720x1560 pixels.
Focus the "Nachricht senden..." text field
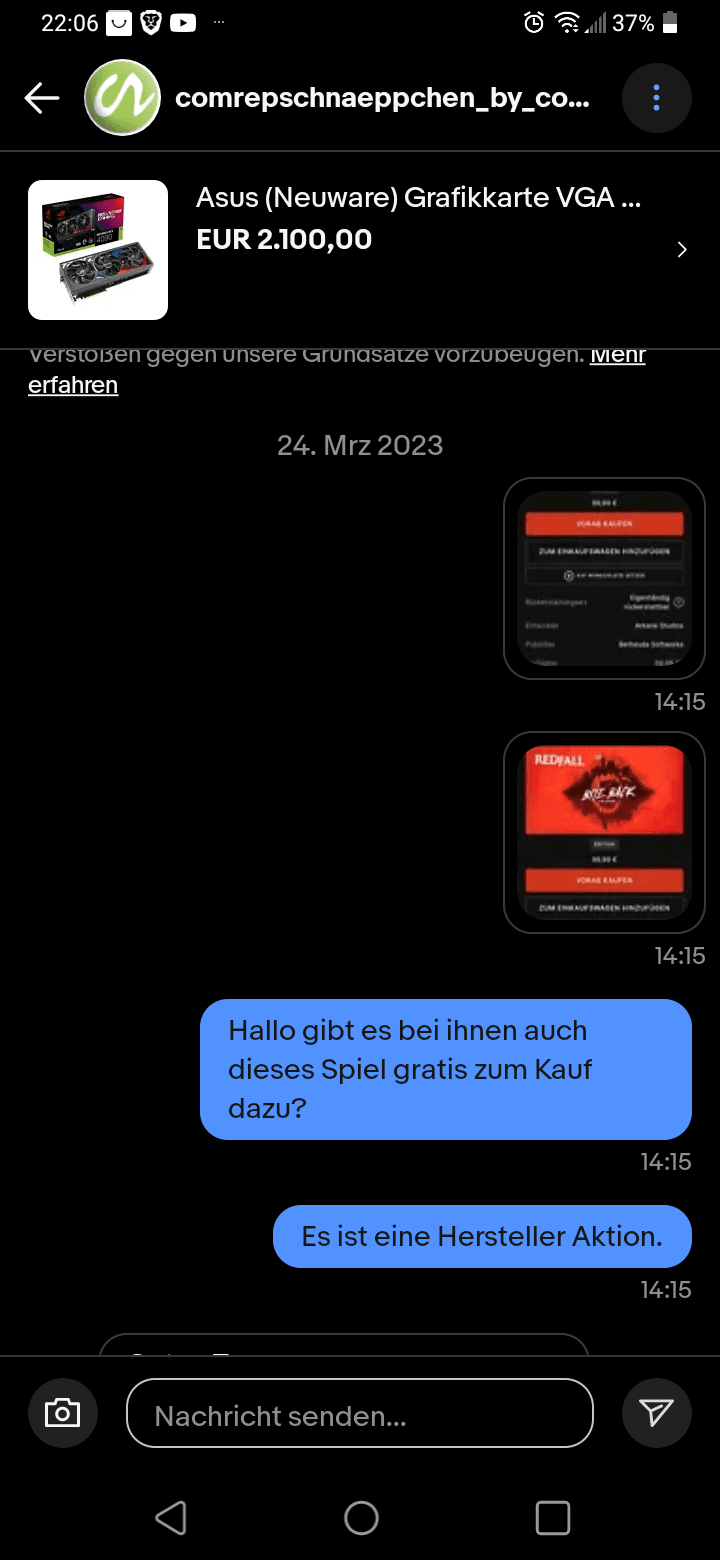[x=360, y=1413]
